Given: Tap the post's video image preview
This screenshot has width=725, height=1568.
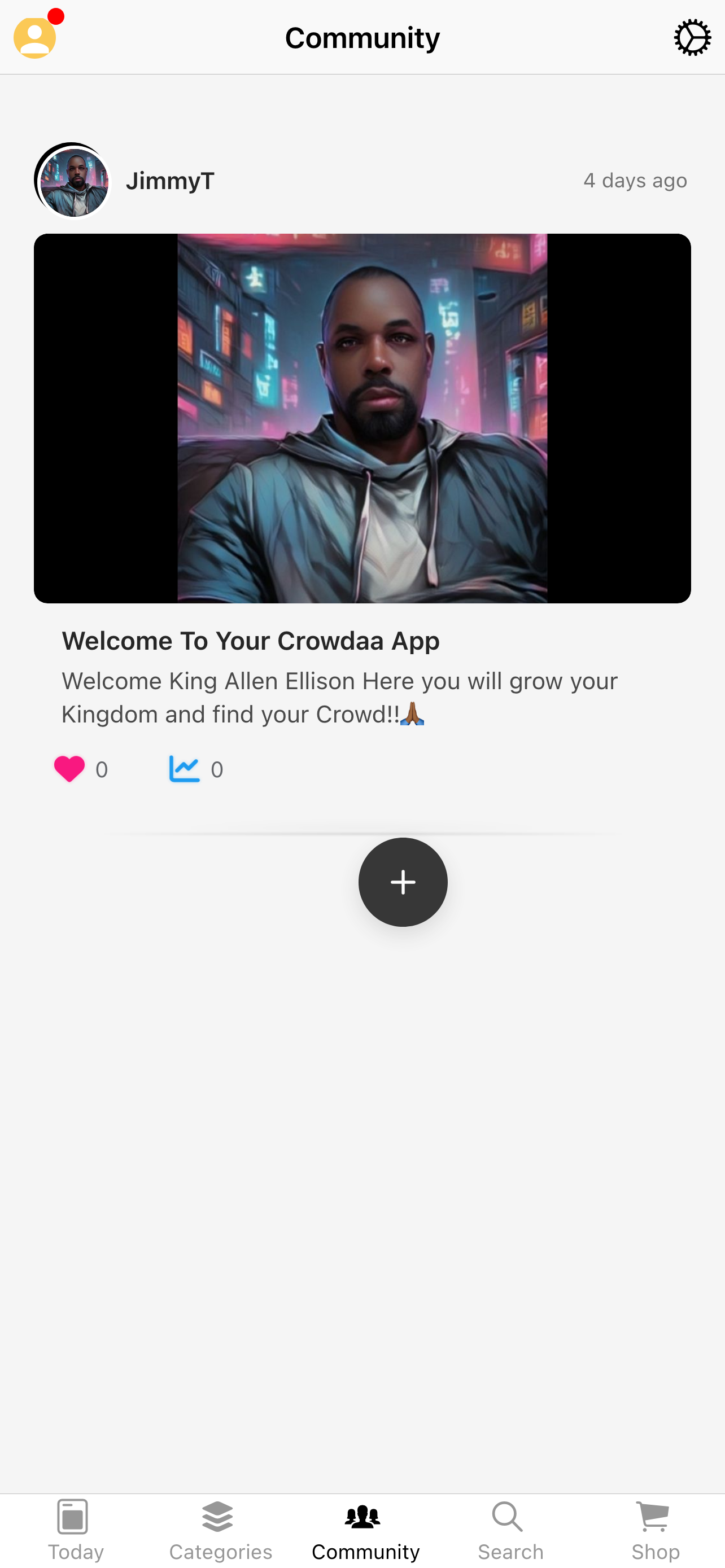Looking at the screenshot, I should pyautogui.click(x=362, y=417).
